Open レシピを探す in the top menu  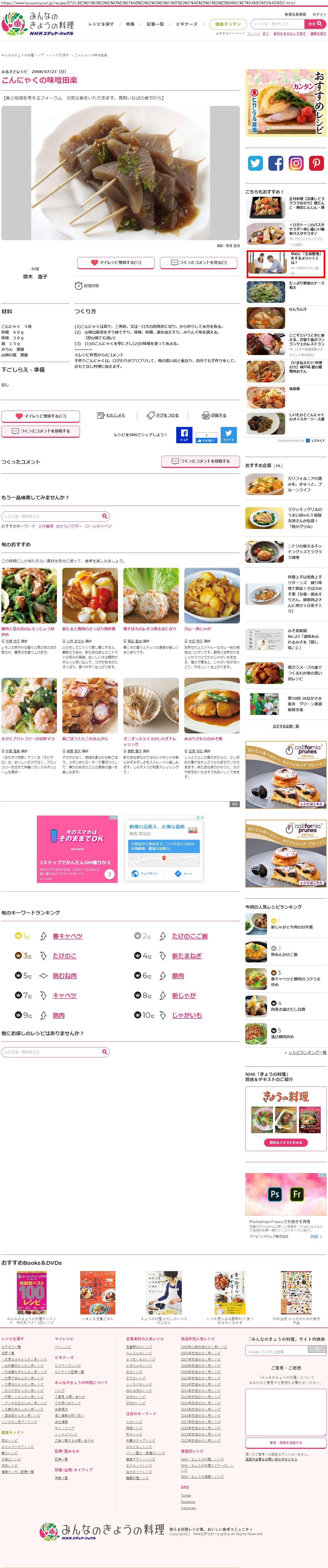coord(101,24)
